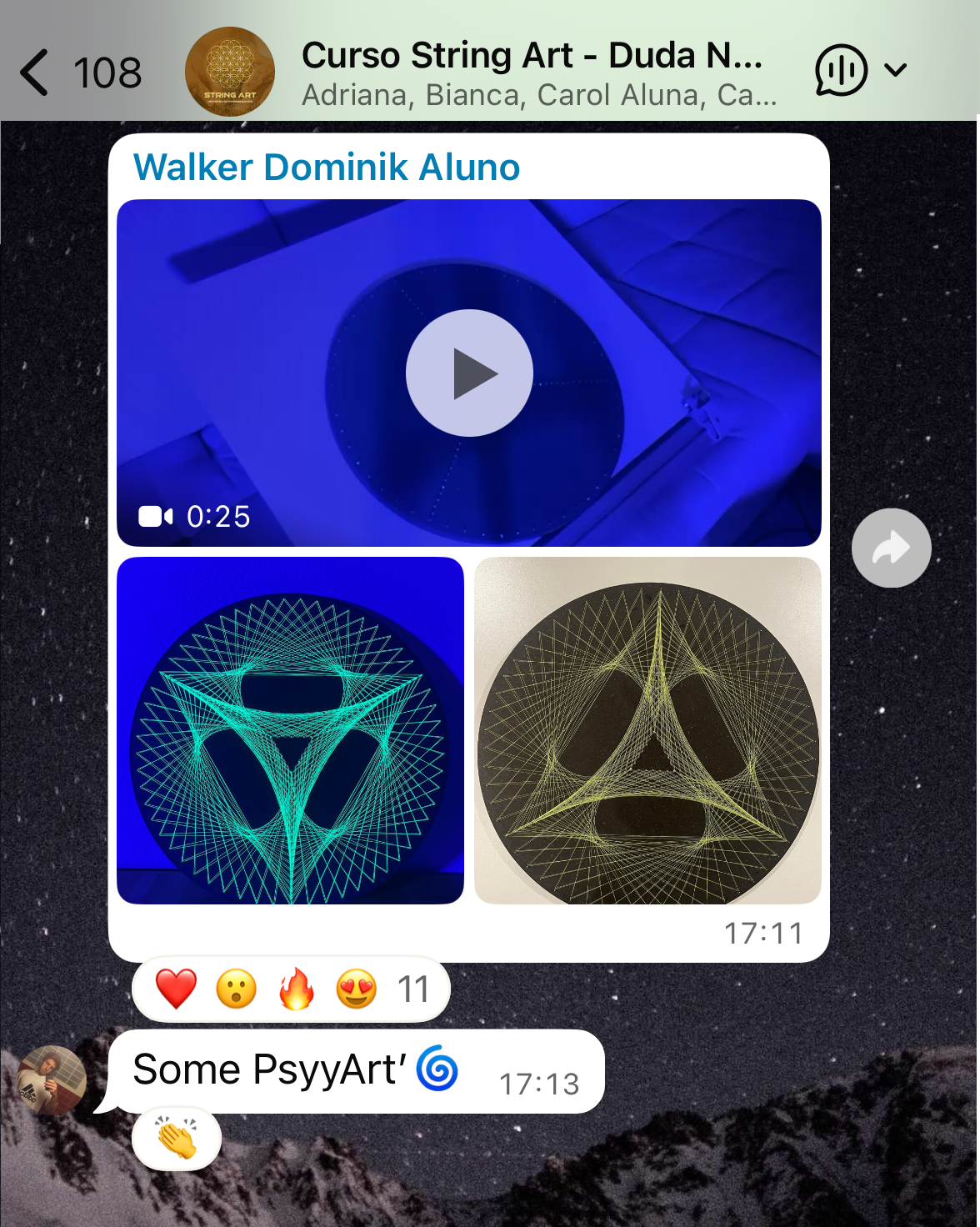View the 11 reactions on the media message

[x=292, y=989]
